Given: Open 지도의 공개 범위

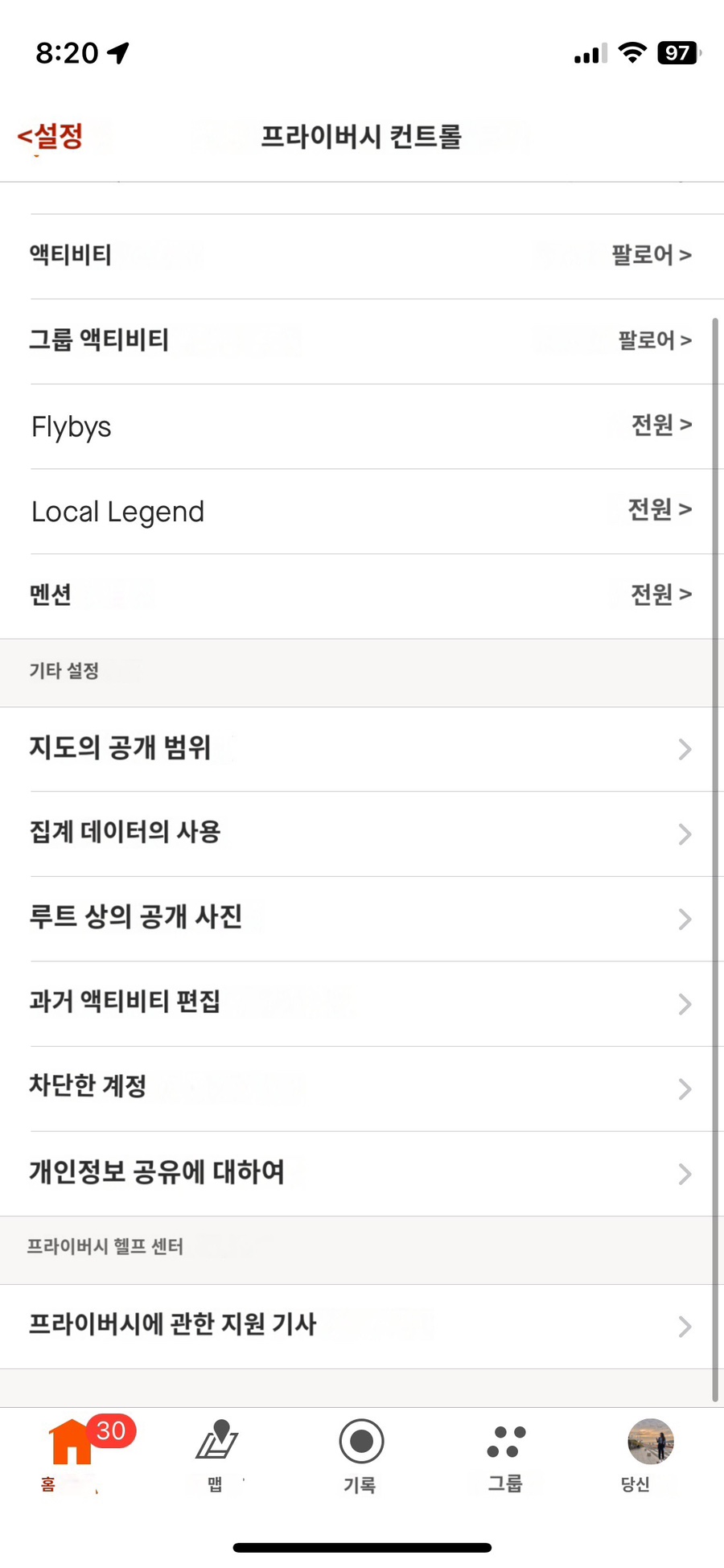Looking at the screenshot, I should pyautogui.click(x=362, y=749).
